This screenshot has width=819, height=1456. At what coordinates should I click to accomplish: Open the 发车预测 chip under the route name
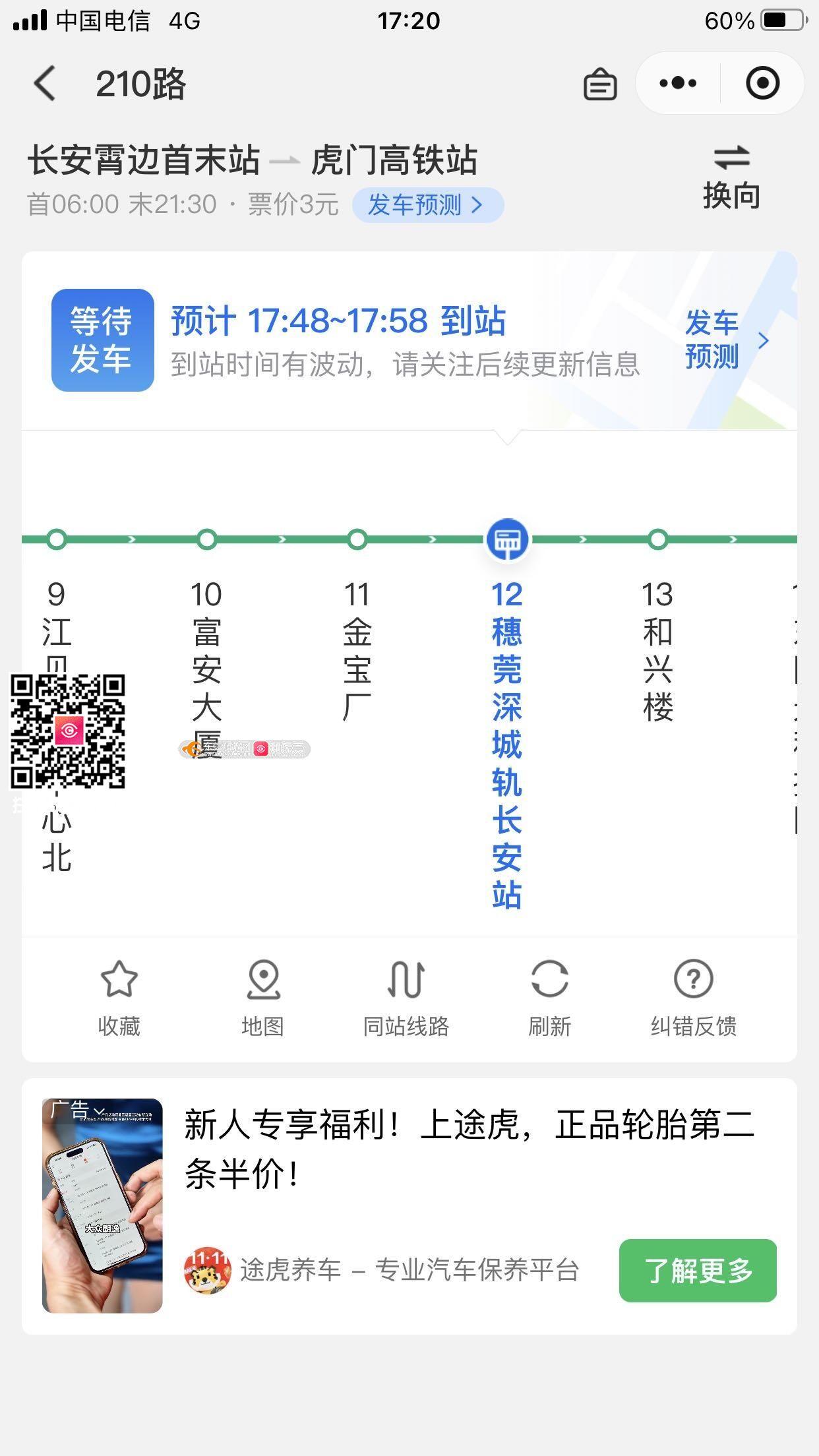427,205
